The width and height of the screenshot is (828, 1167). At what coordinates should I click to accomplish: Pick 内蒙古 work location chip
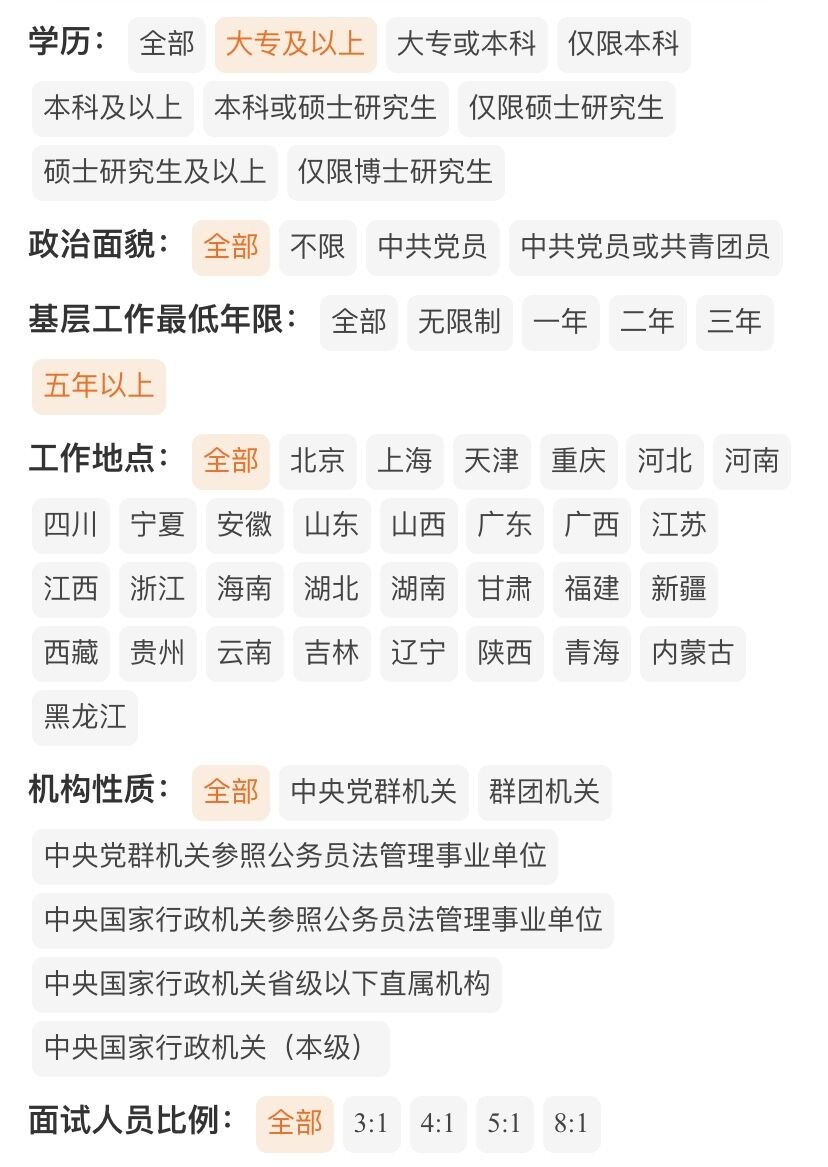tap(692, 654)
